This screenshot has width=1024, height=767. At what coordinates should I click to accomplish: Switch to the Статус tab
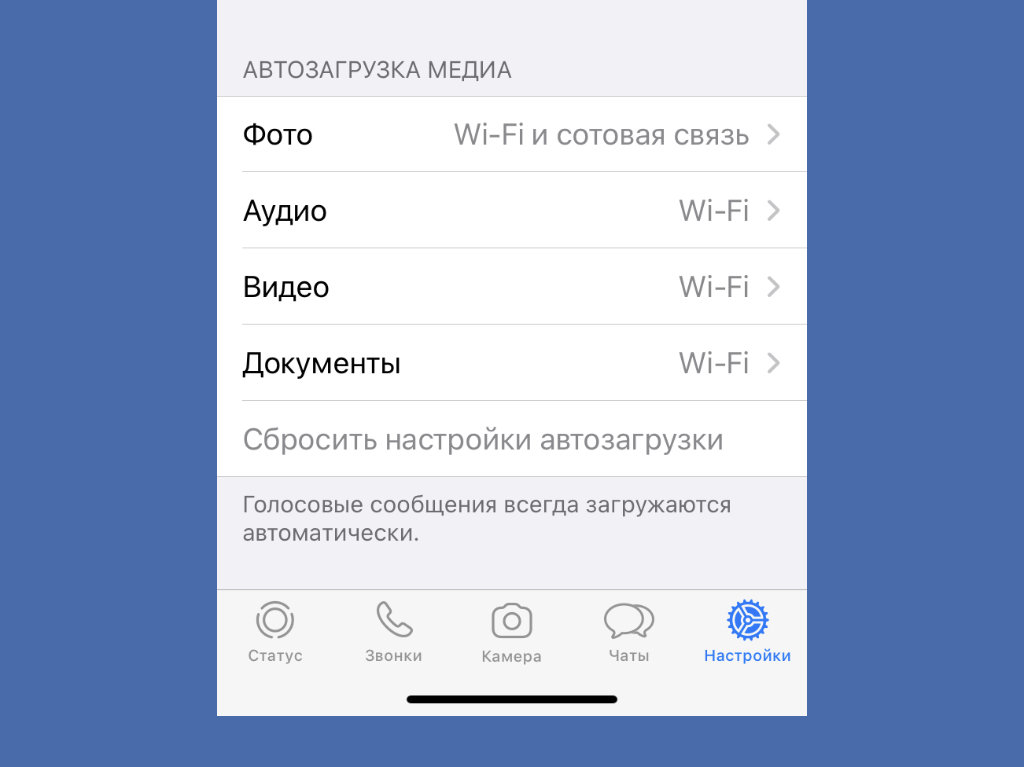tap(275, 632)
